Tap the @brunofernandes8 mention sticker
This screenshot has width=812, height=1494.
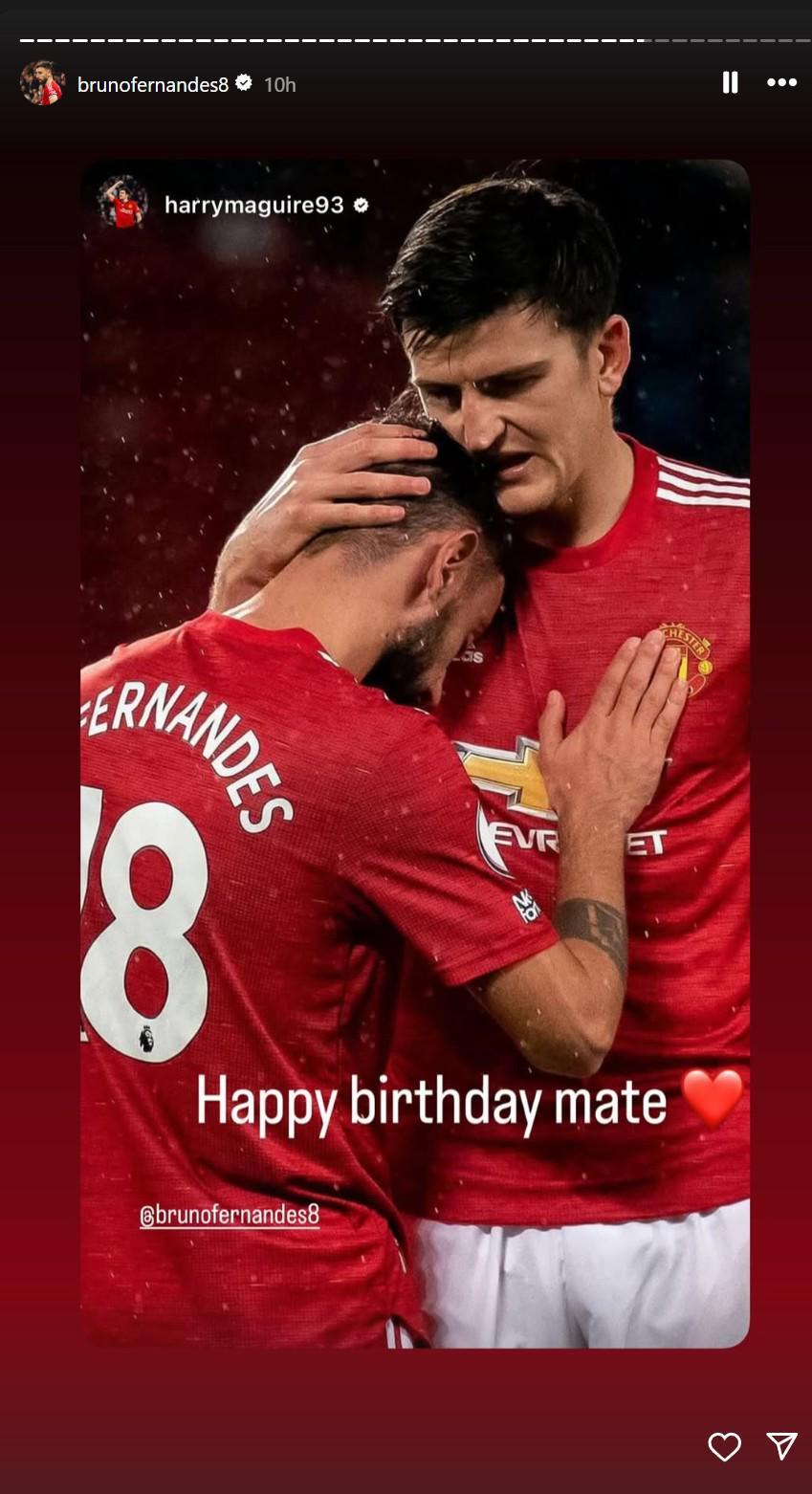coord(230,1215)
